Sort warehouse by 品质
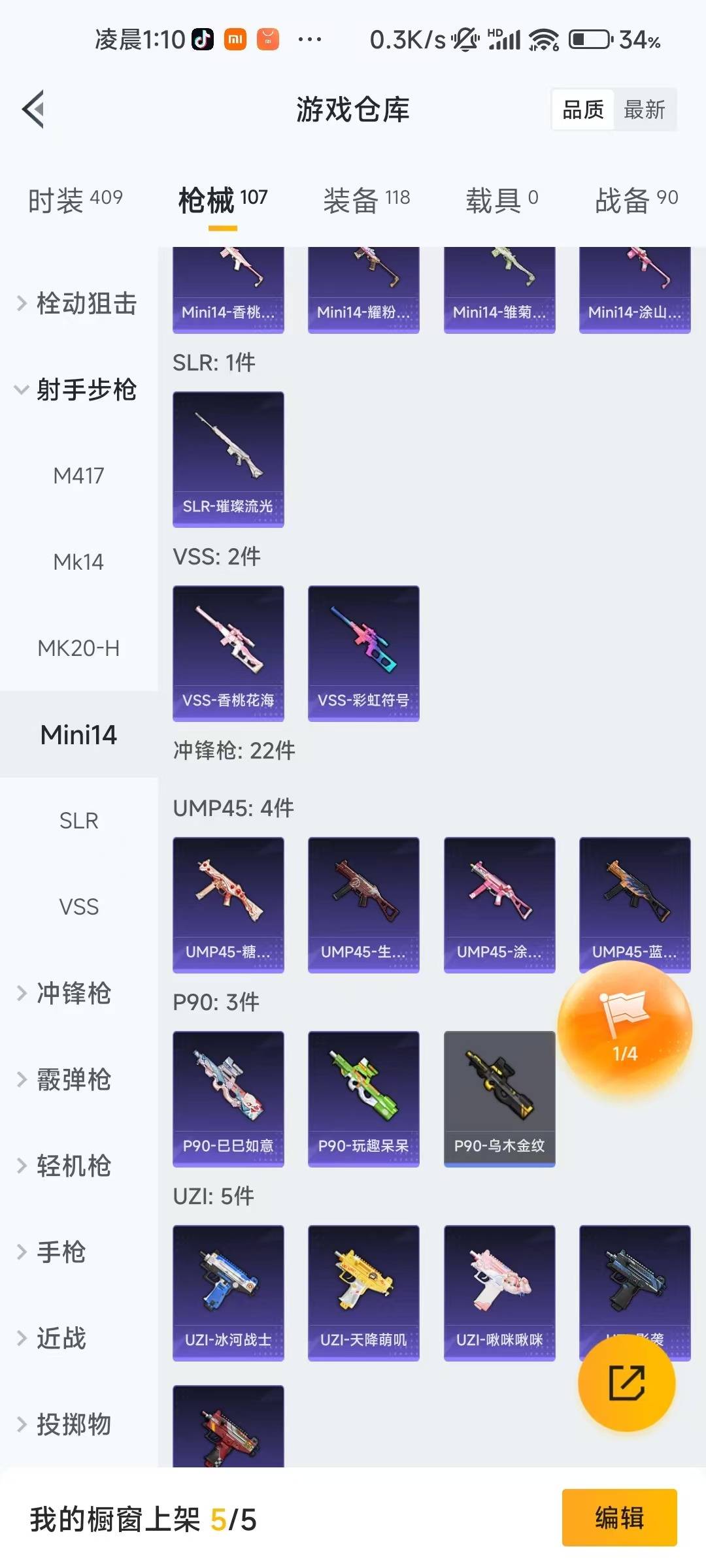This screenshot has width=706, height=1568. click(x=583, y=110)
